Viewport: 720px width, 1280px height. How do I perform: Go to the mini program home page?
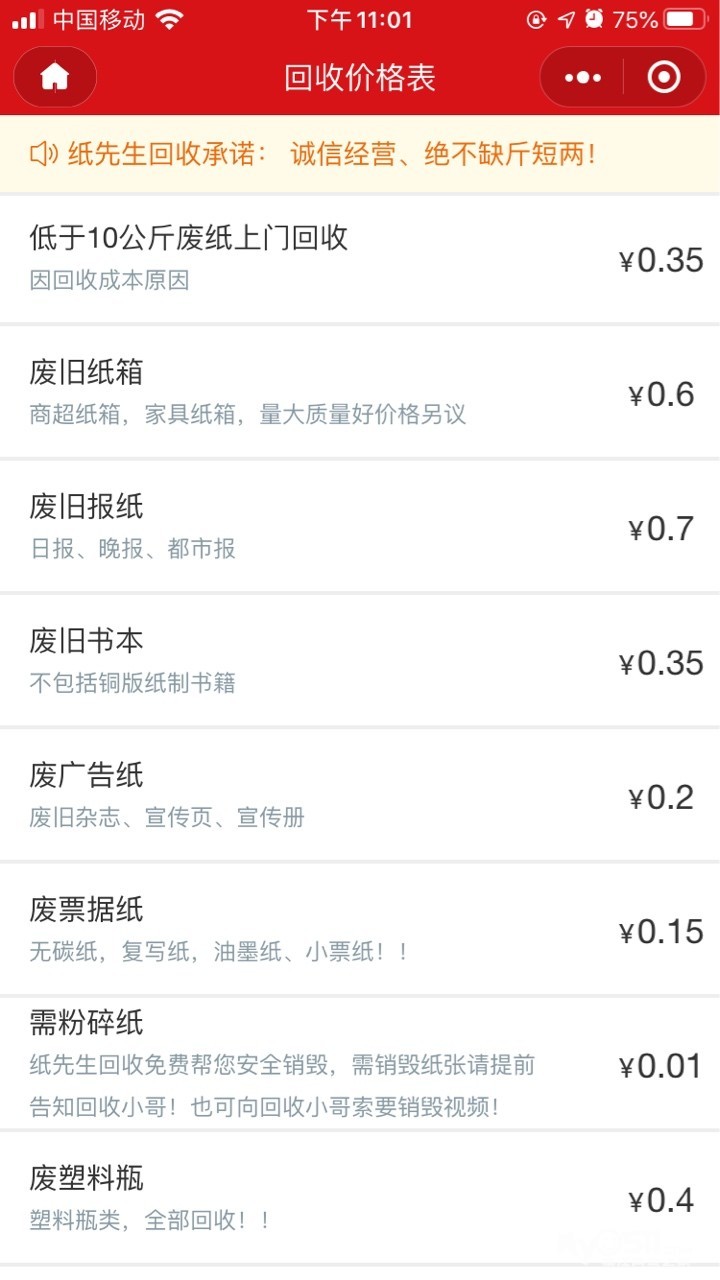tap(55, 77)
